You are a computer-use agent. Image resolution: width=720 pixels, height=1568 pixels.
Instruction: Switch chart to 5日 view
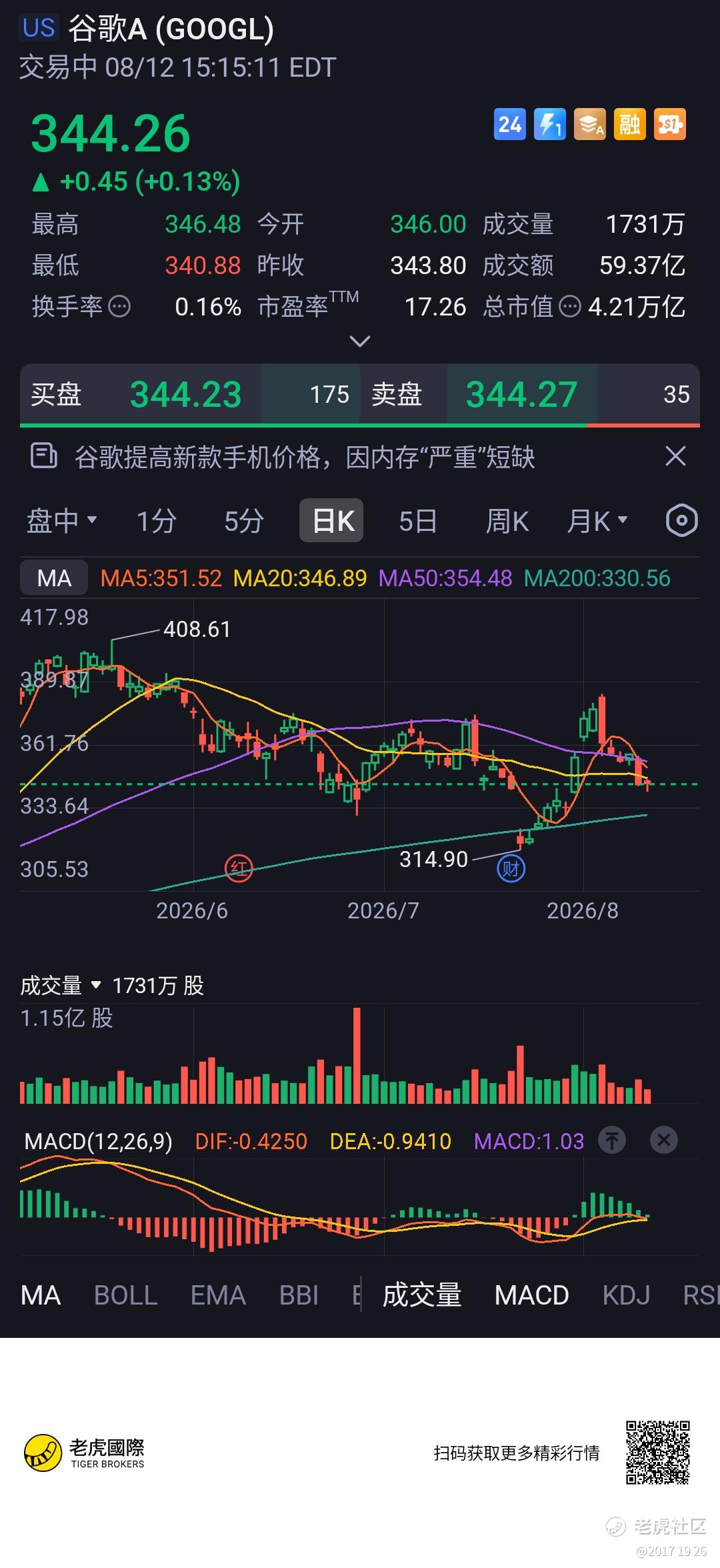tap(418, 520)
